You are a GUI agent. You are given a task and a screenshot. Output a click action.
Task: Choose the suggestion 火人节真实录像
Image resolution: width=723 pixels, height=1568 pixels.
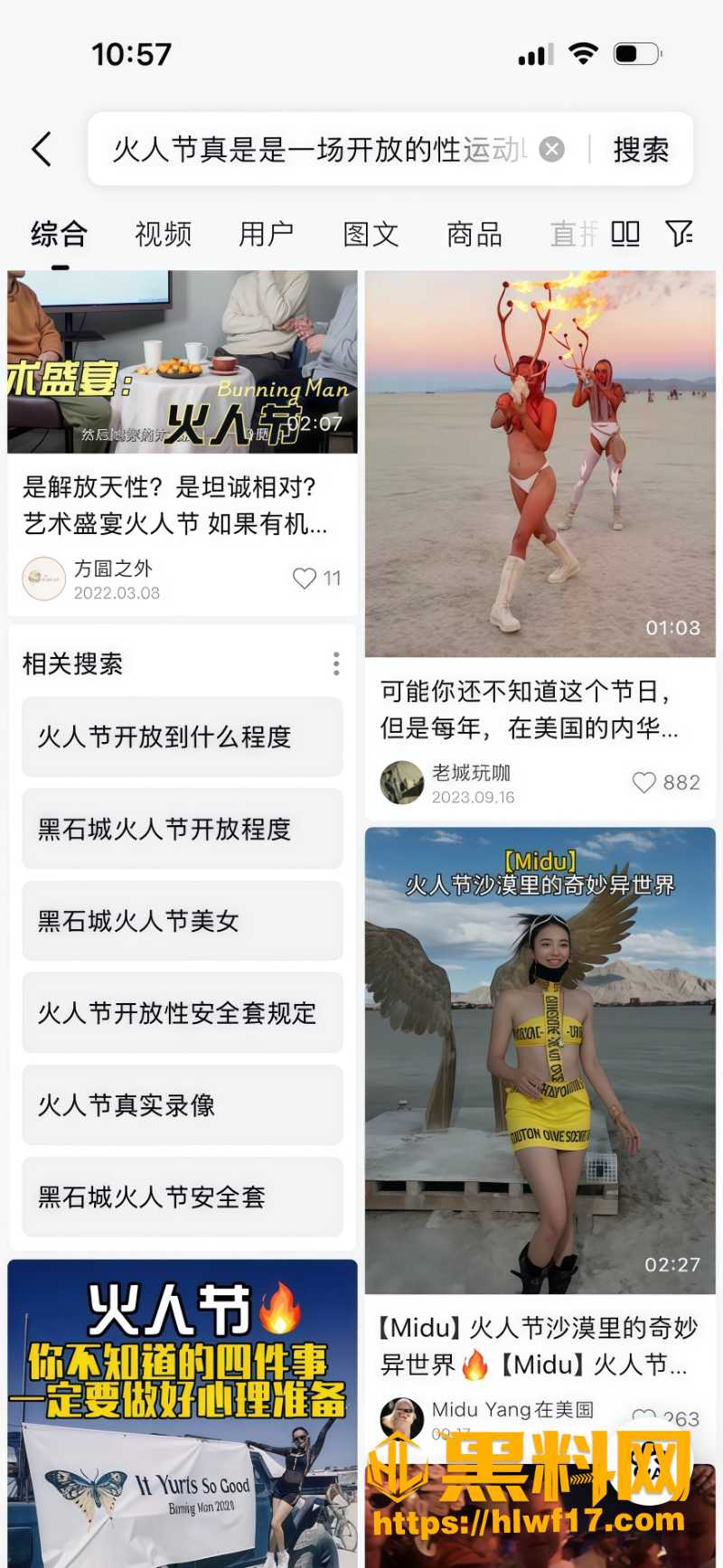point(183,1105)
